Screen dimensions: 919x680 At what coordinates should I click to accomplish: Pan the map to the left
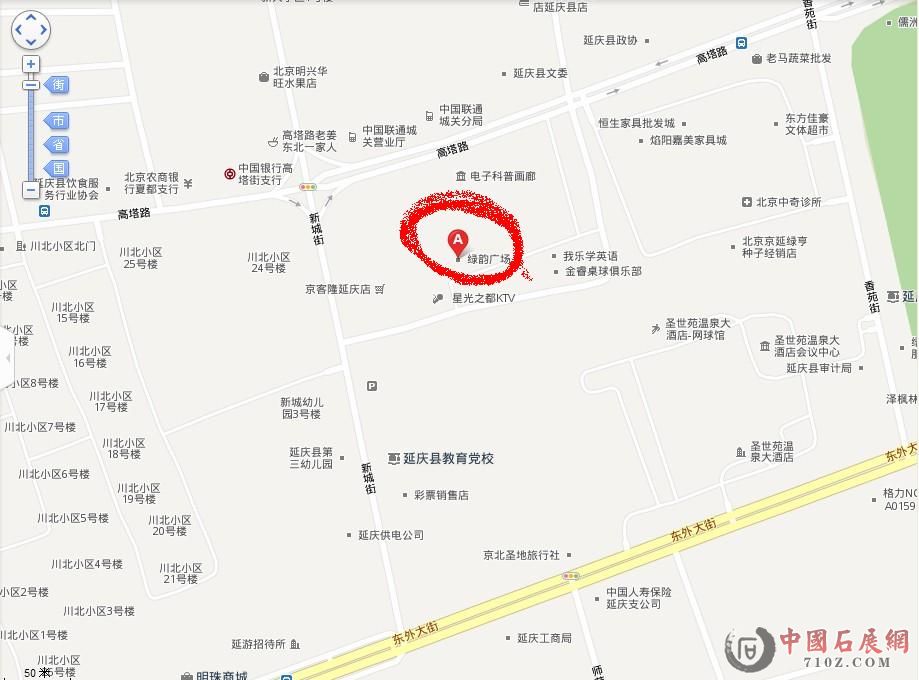18,31
